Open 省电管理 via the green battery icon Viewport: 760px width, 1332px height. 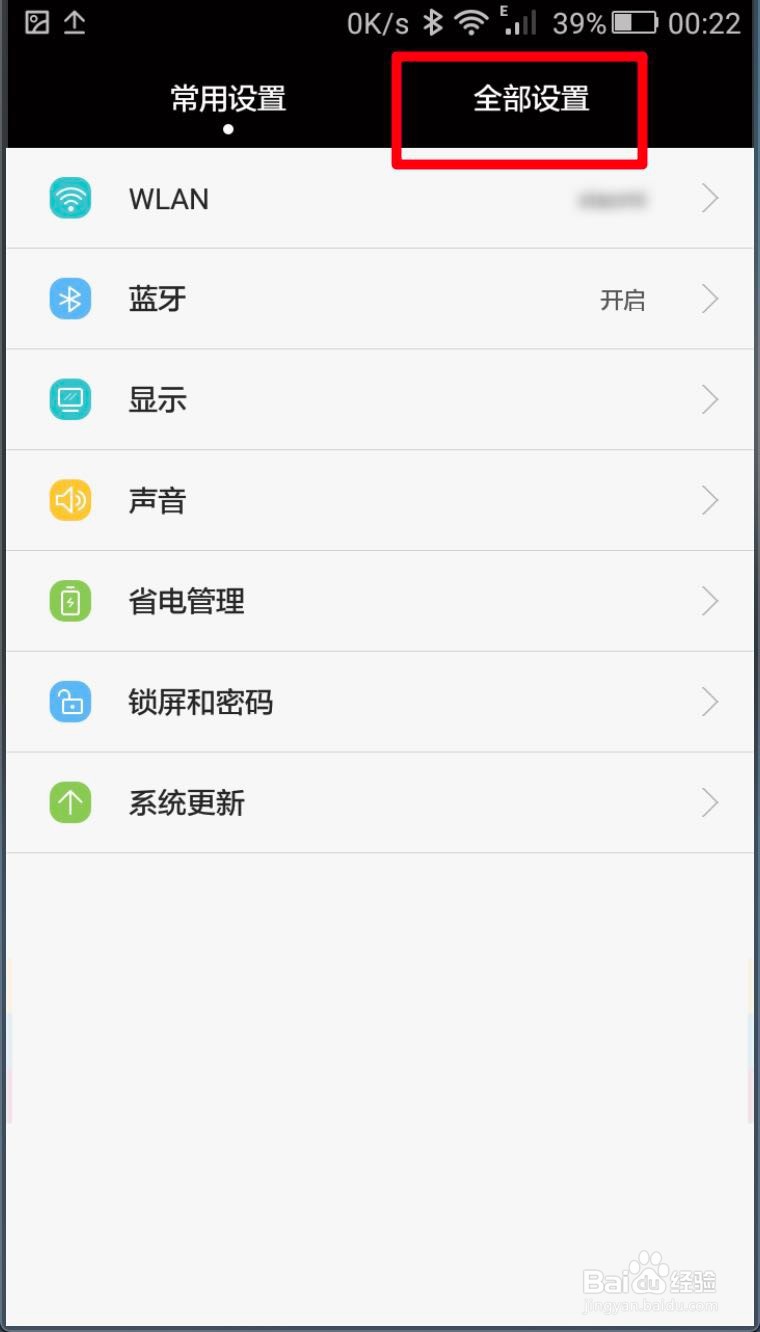70,601
